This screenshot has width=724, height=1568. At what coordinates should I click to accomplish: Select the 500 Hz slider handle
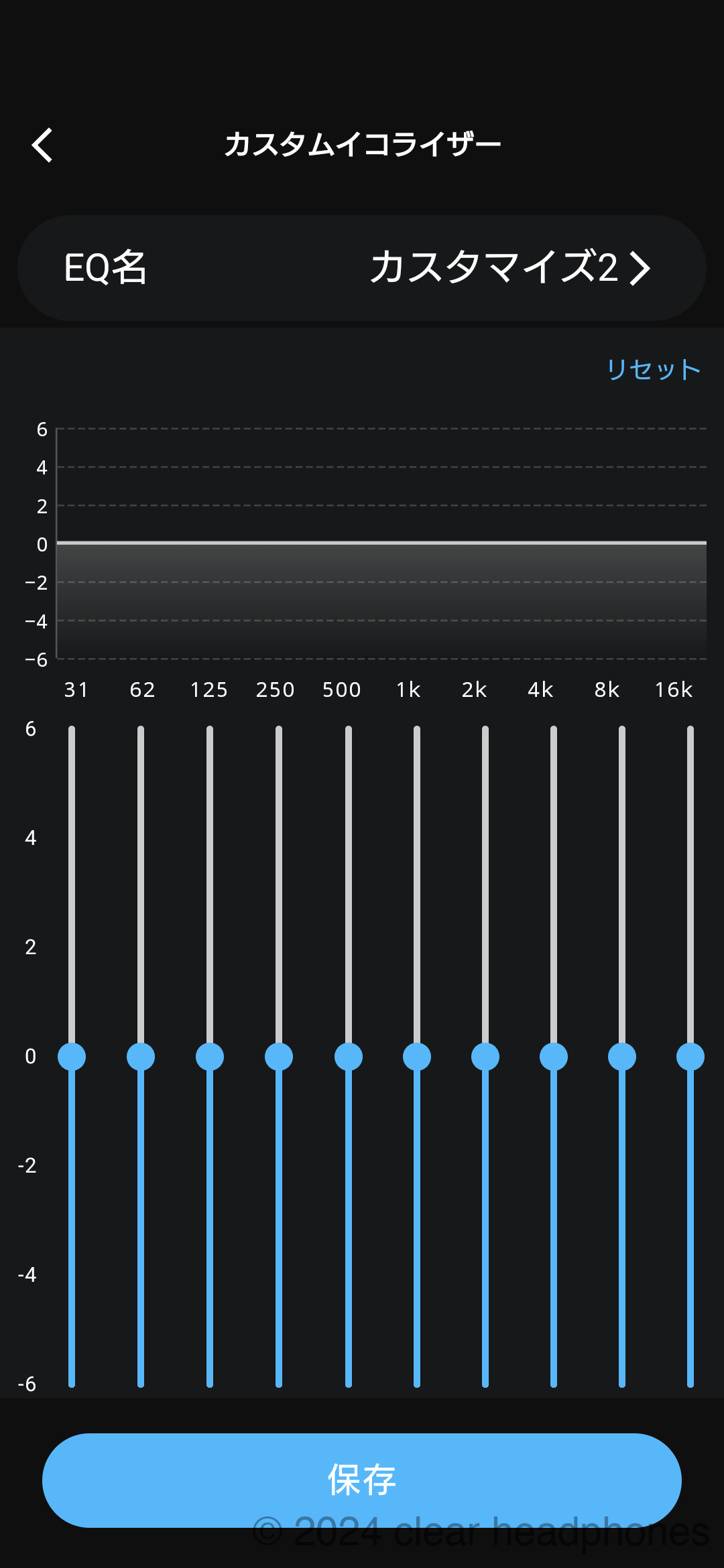pyautogui.click(x=349, y=1057)
